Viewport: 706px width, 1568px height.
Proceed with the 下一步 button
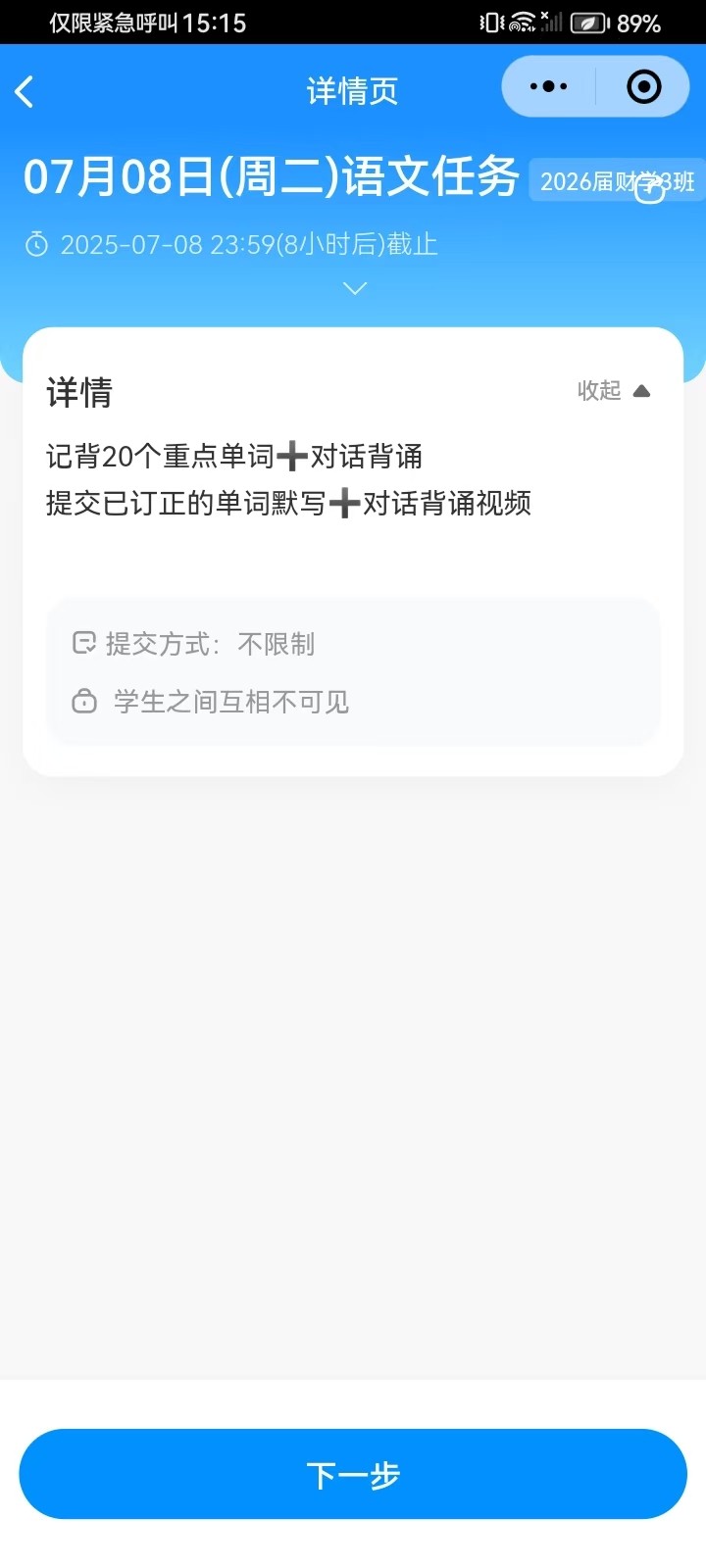tap(353, 1474)
